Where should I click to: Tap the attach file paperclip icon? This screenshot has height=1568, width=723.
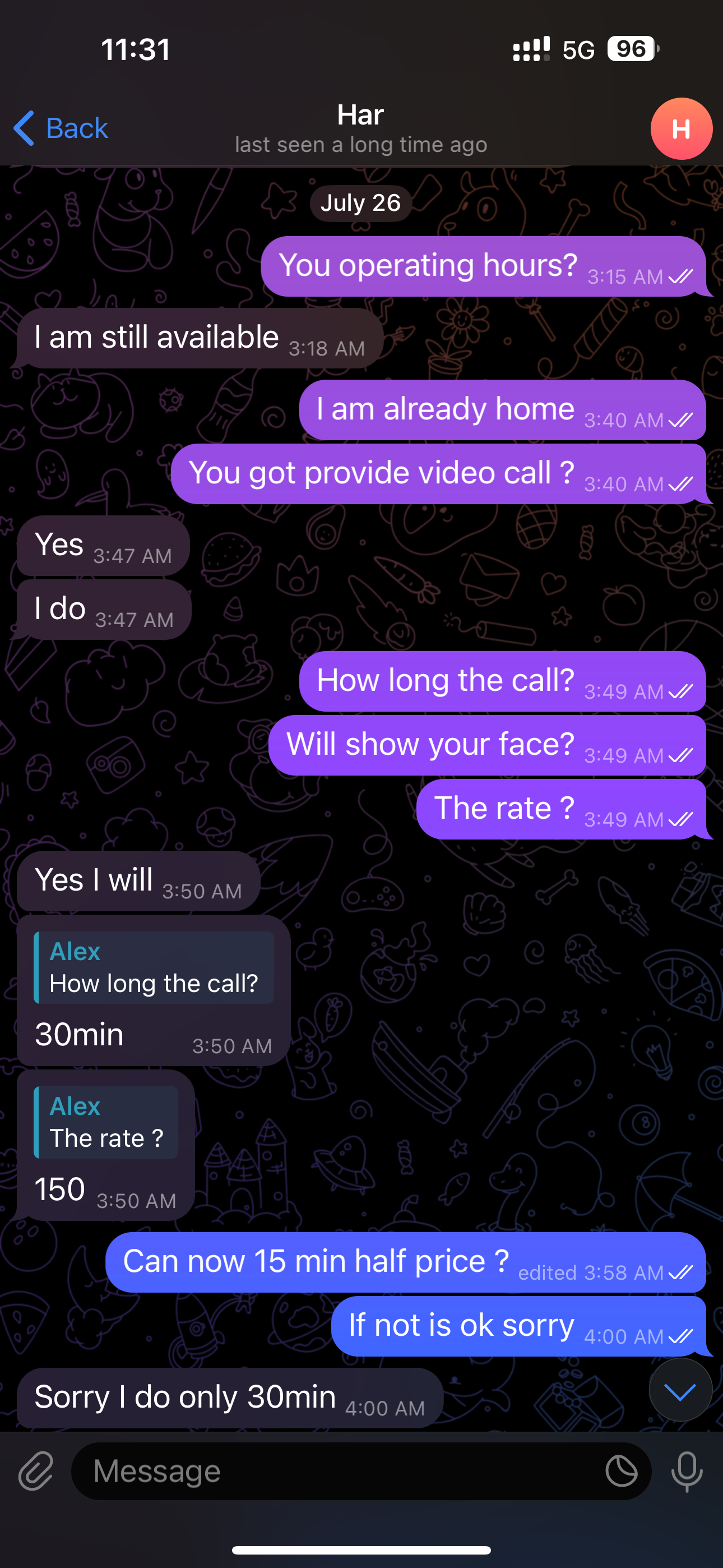(36, 1470)
